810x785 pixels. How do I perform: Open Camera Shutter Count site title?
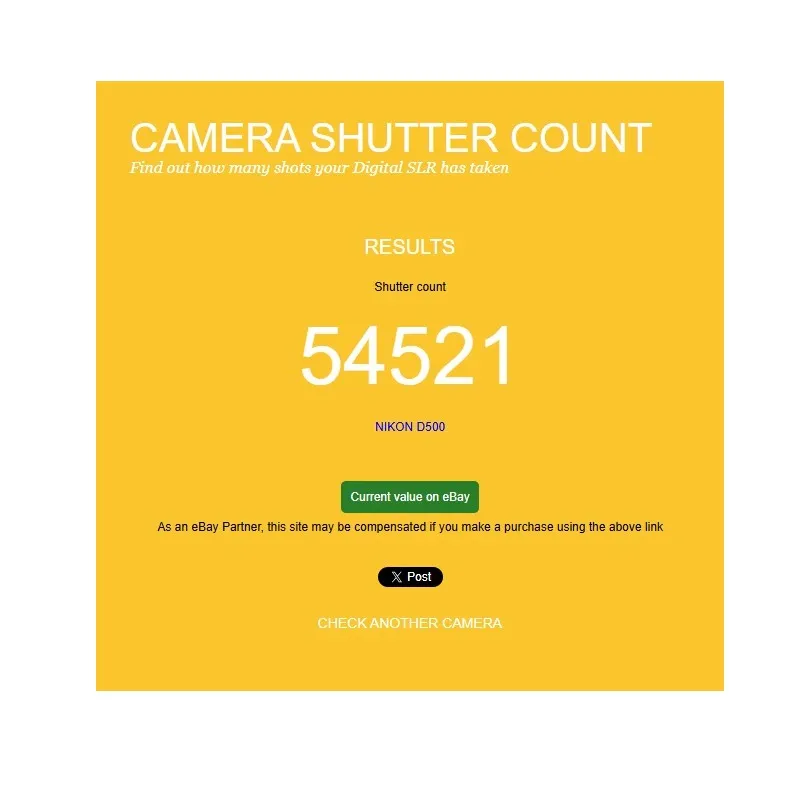(x=390, y=138)
